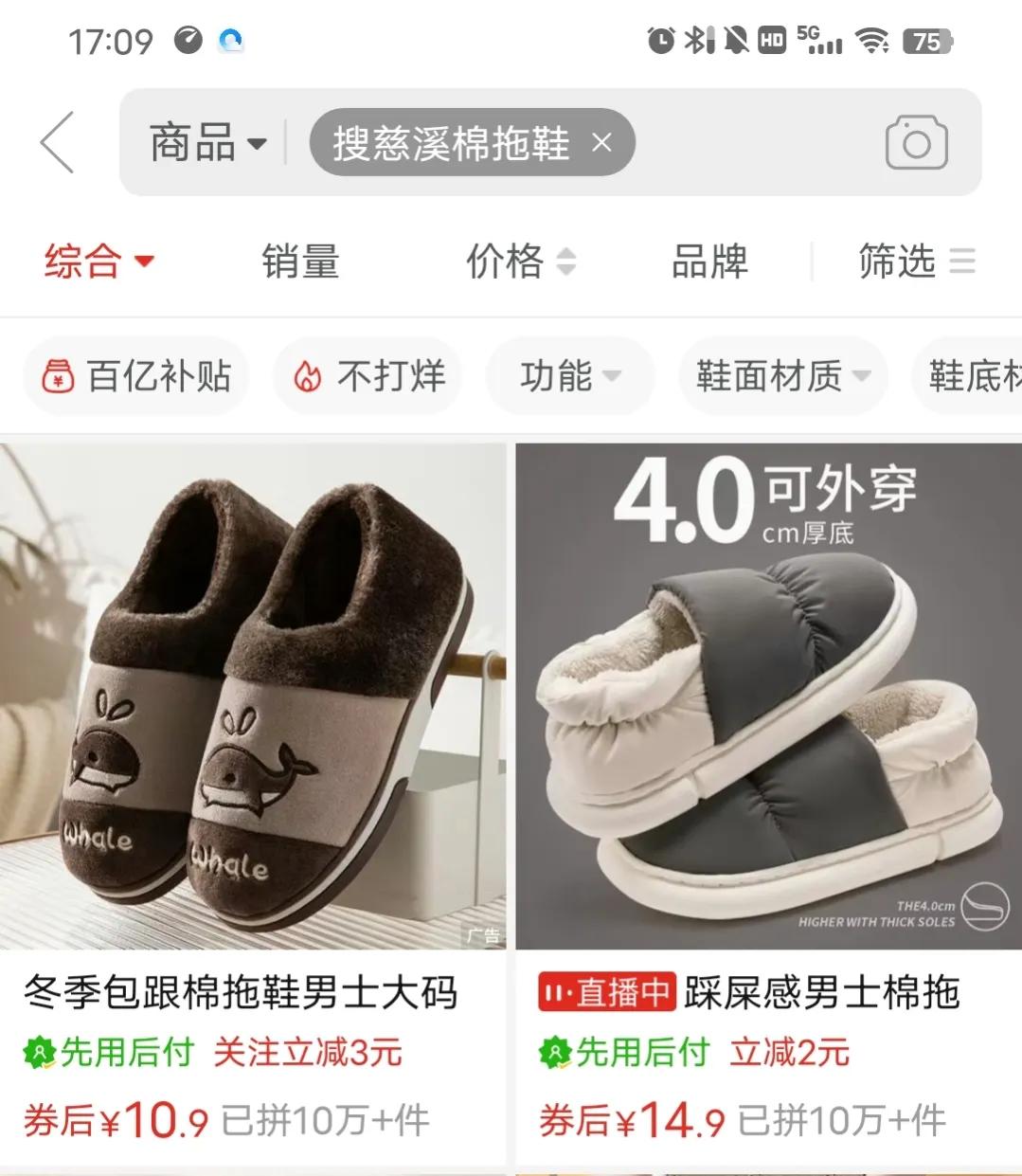Image resolution: width=1022 pixels, height=1176 pixels.
Task: Remove the 搜慈溪棉拖鞋 search tag
Action: 601,143
